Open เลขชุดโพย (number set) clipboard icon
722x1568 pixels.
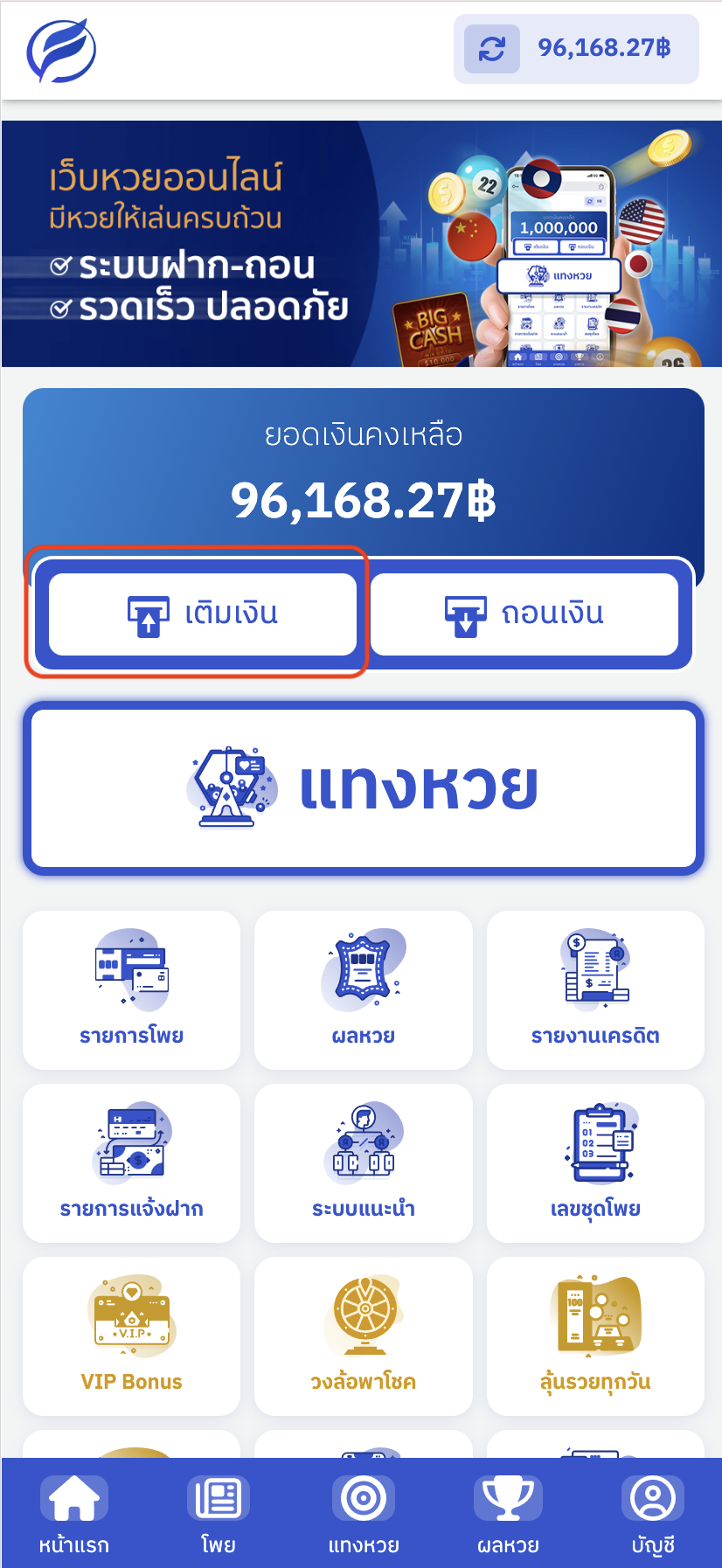pyautogui.click(x=596, y=1162)
